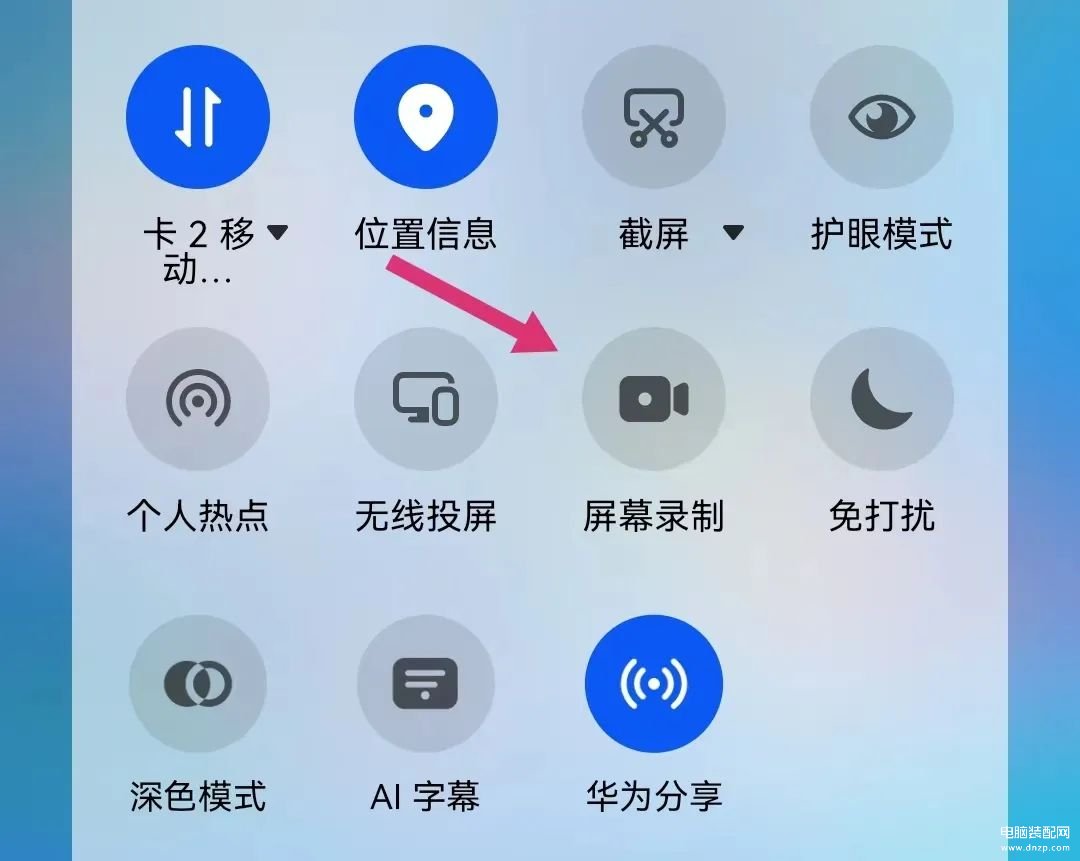Turn off mobile data for 卡 2
Screen dimensions: 1080x861
pos(197,117)
